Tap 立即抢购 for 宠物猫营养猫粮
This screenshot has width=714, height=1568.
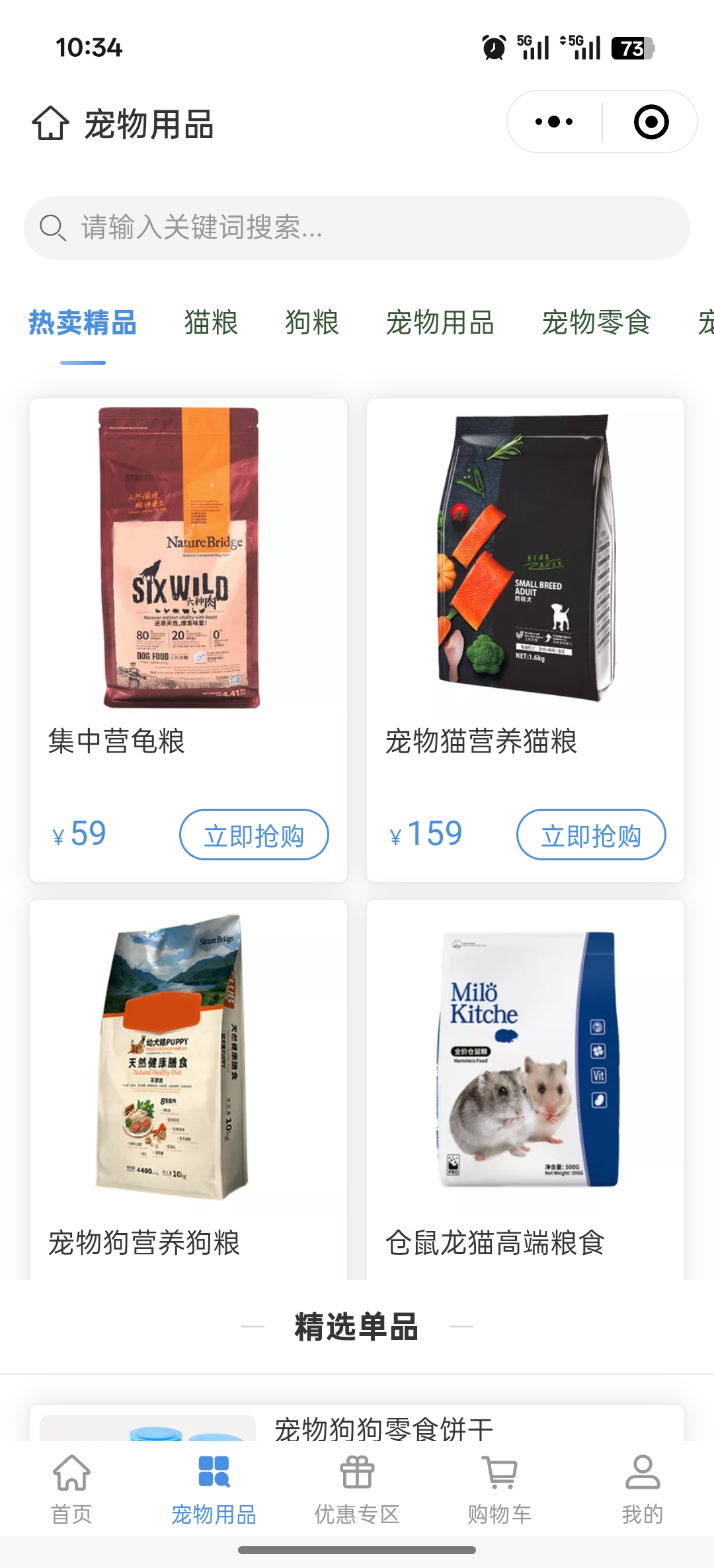coord(590,835)
